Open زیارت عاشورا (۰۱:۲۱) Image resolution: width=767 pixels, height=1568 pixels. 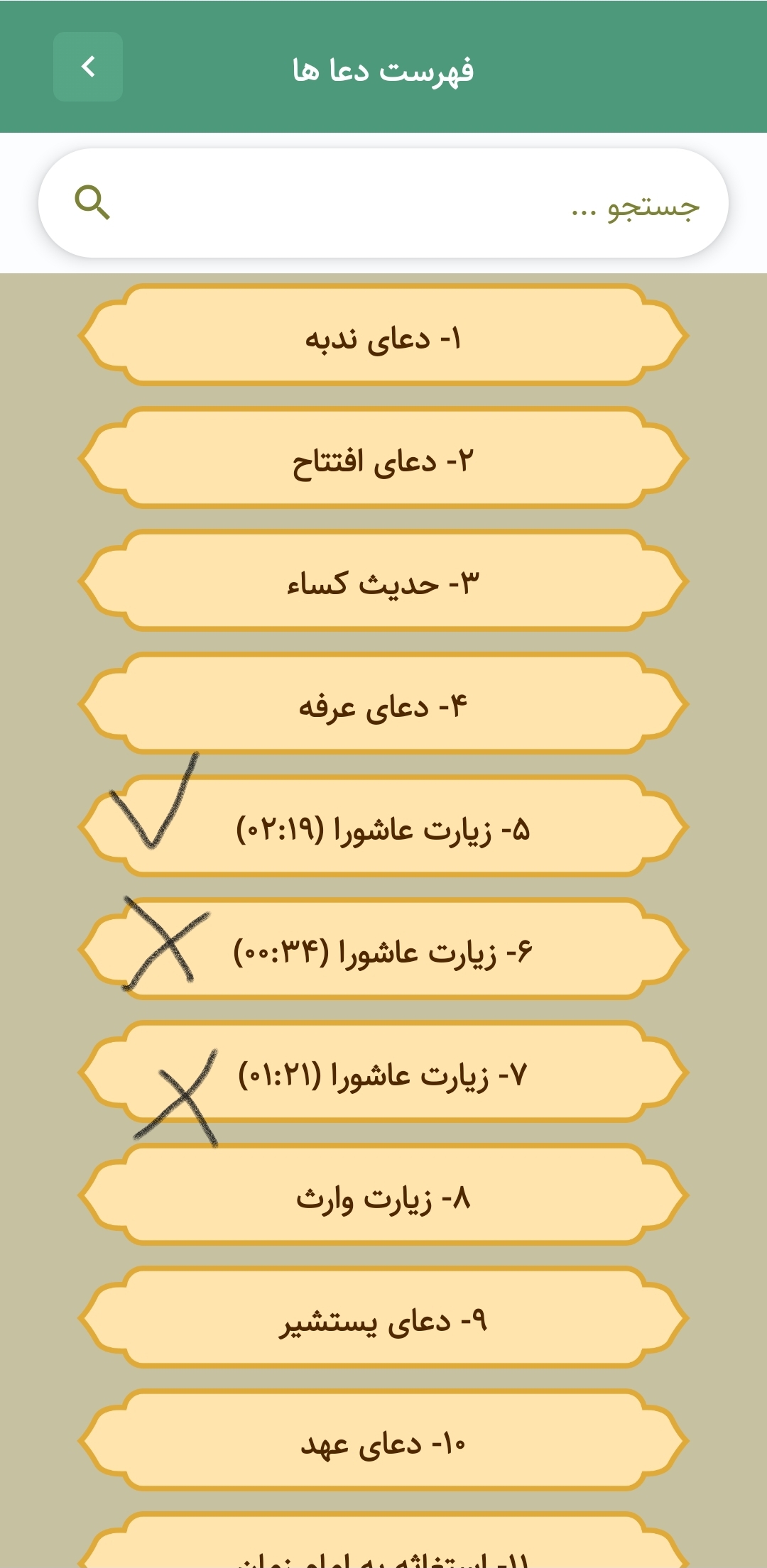coord(383,1072)
